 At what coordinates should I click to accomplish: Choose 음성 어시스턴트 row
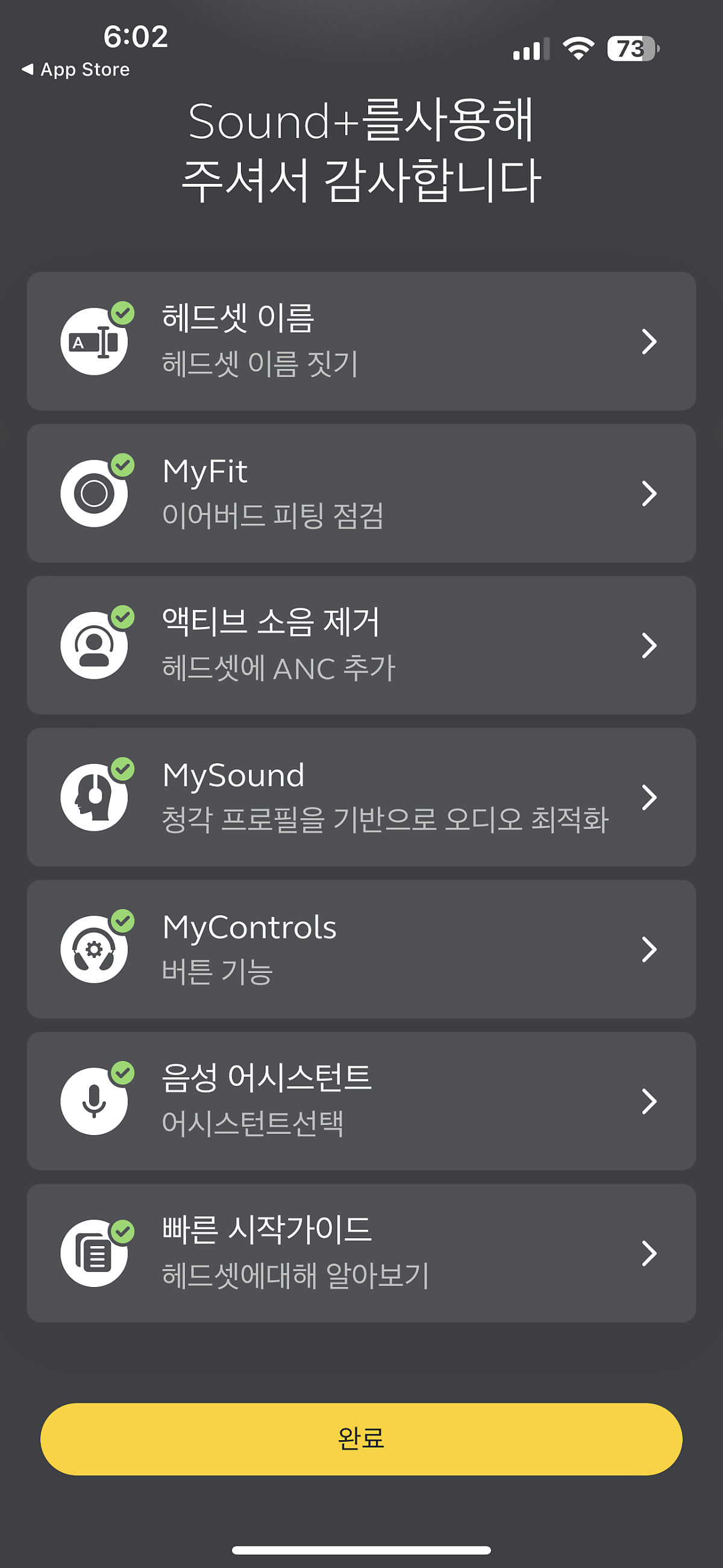(x=361, y=1101)
